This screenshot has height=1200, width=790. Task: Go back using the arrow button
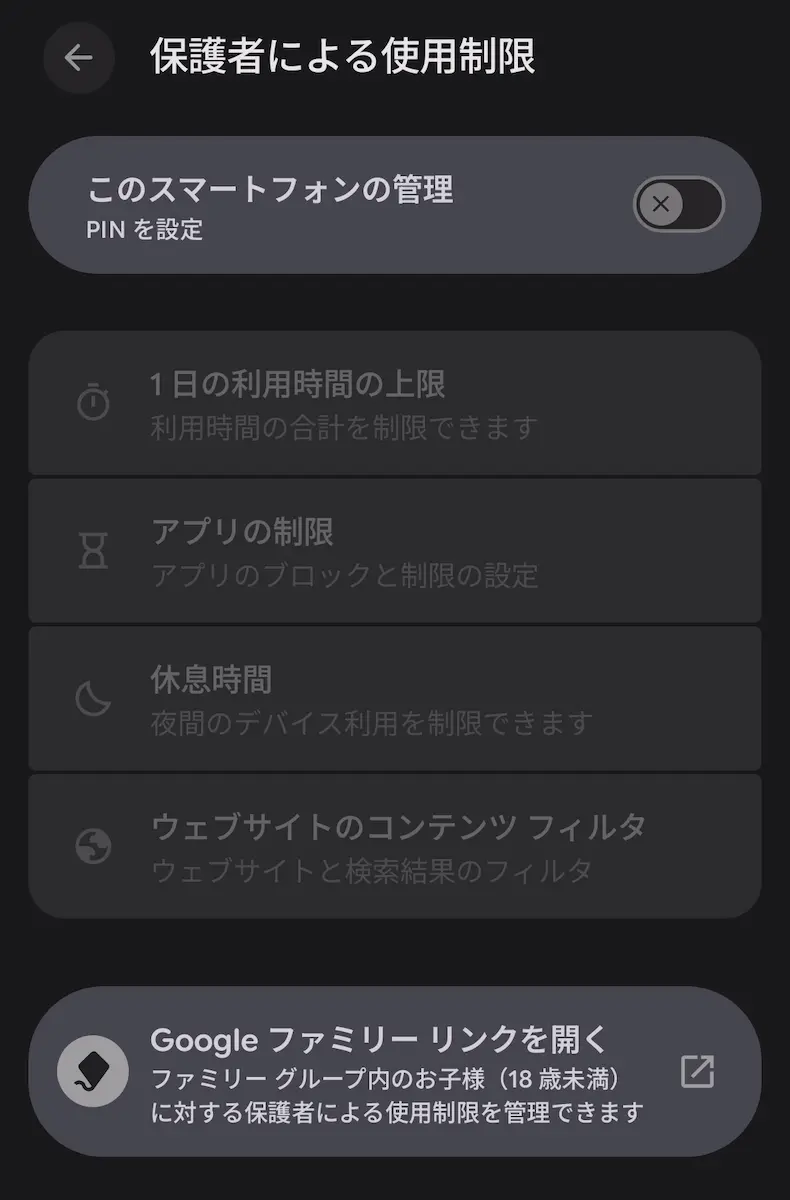[78, 58]
